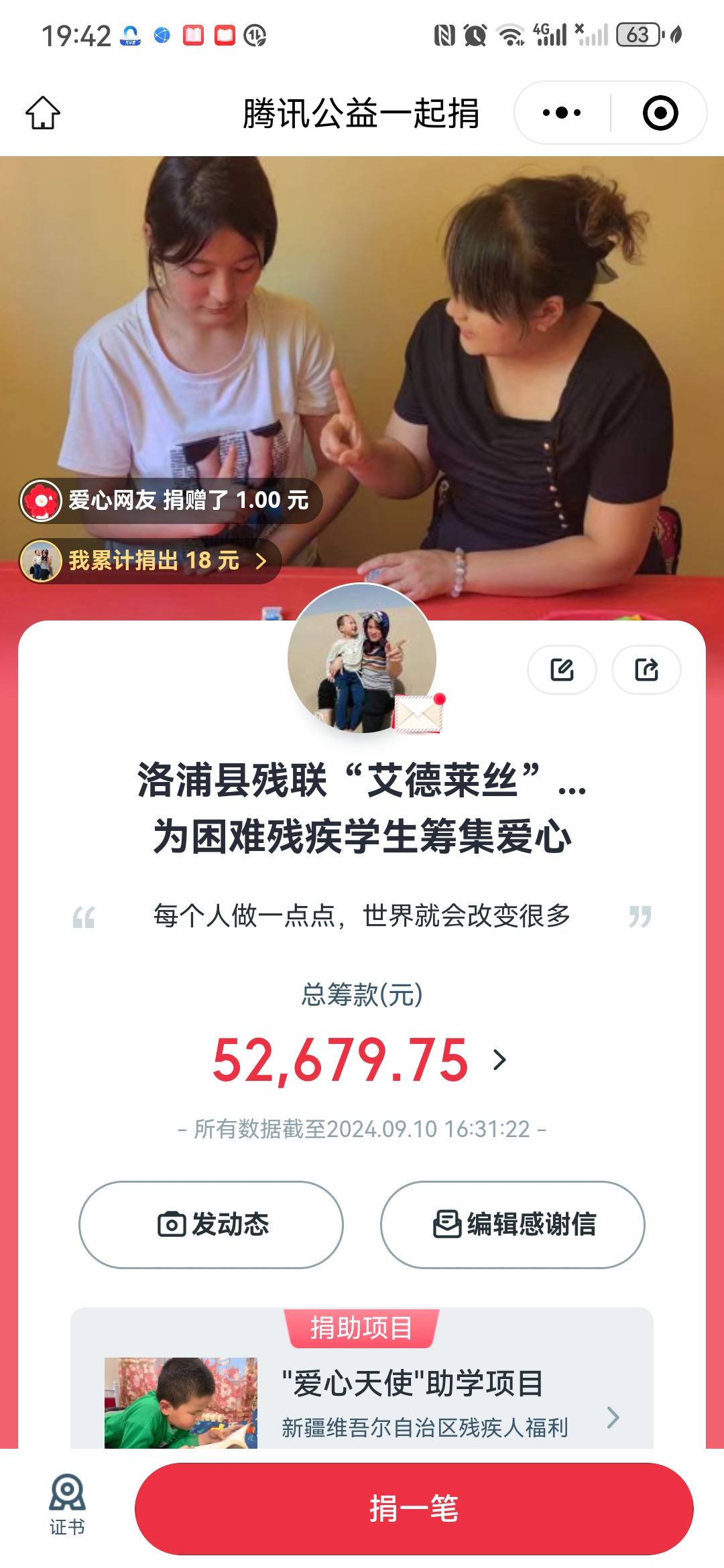This screenshot has width=724, height=1568.
Task: Share this fundraising page
Action: (646, 669)
